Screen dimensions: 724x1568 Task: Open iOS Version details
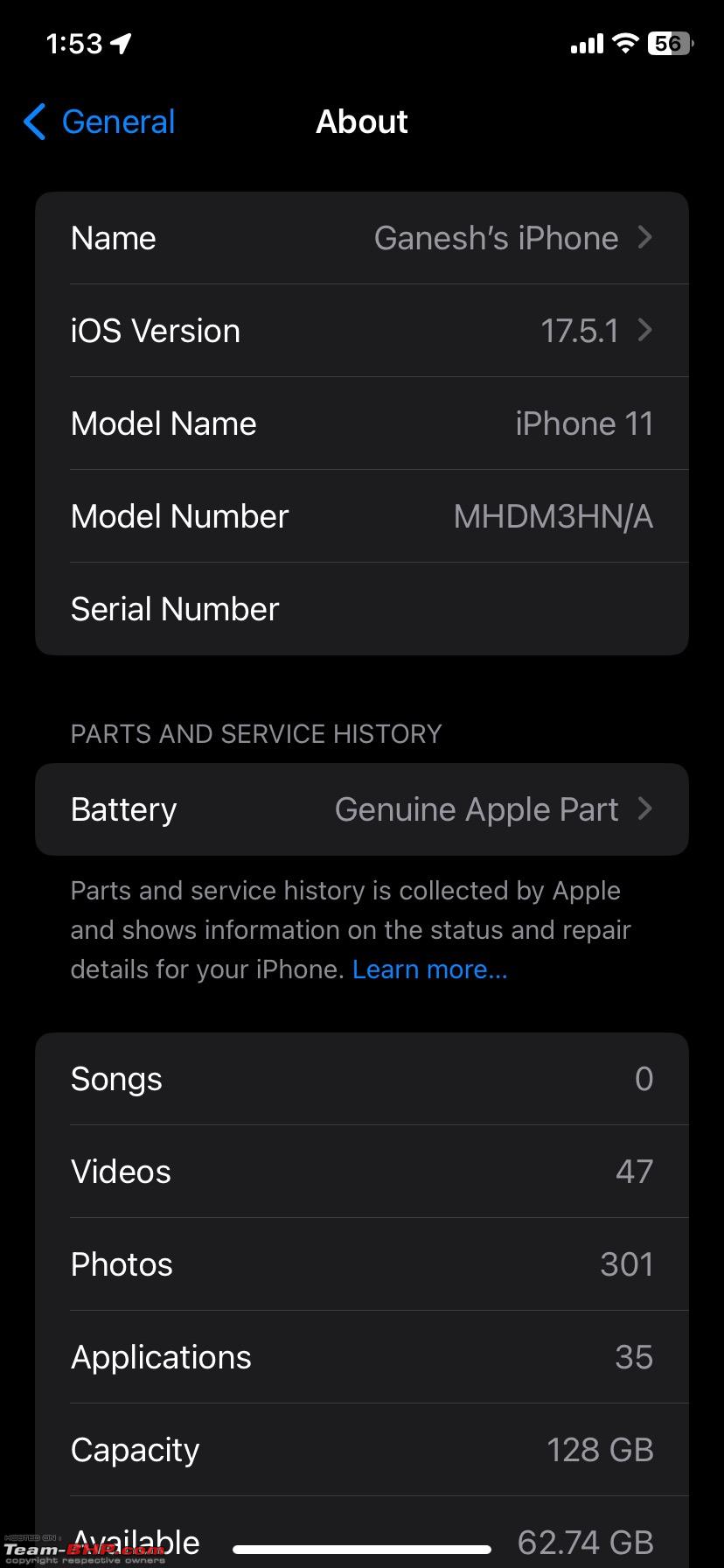(x=362, y=331)
